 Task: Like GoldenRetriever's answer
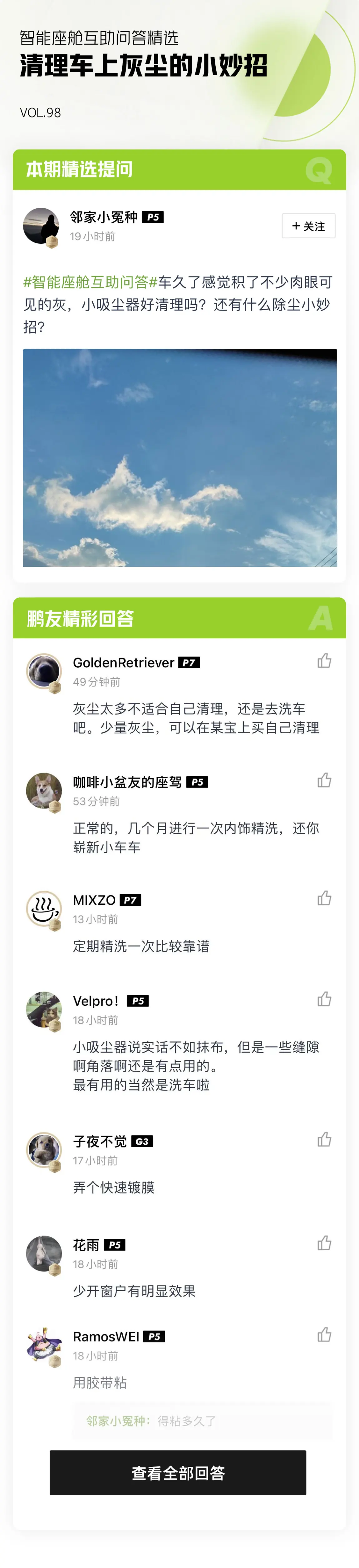[324, 660]
